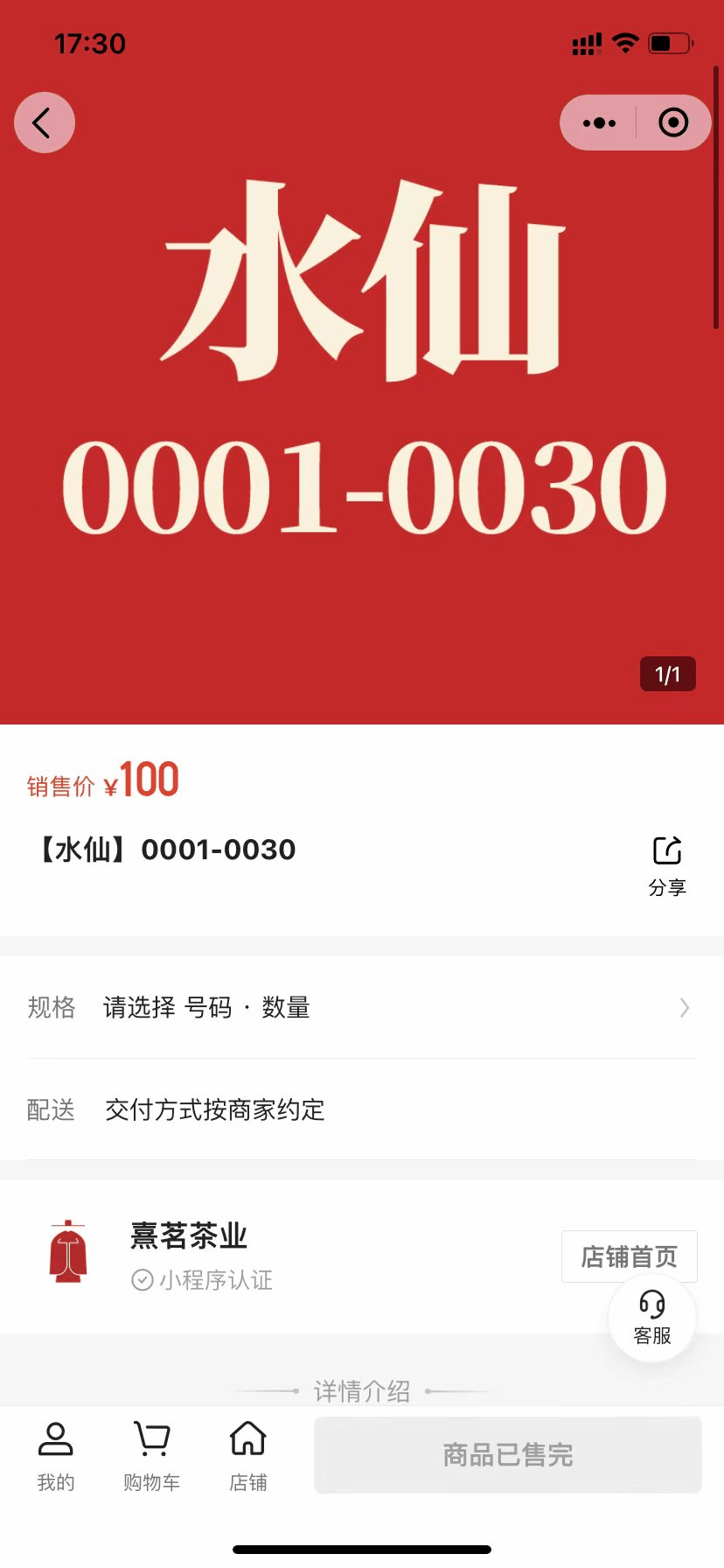The image size is (724, 1568).
Task: Go to the 店铺 tab
Action: 248,1456
